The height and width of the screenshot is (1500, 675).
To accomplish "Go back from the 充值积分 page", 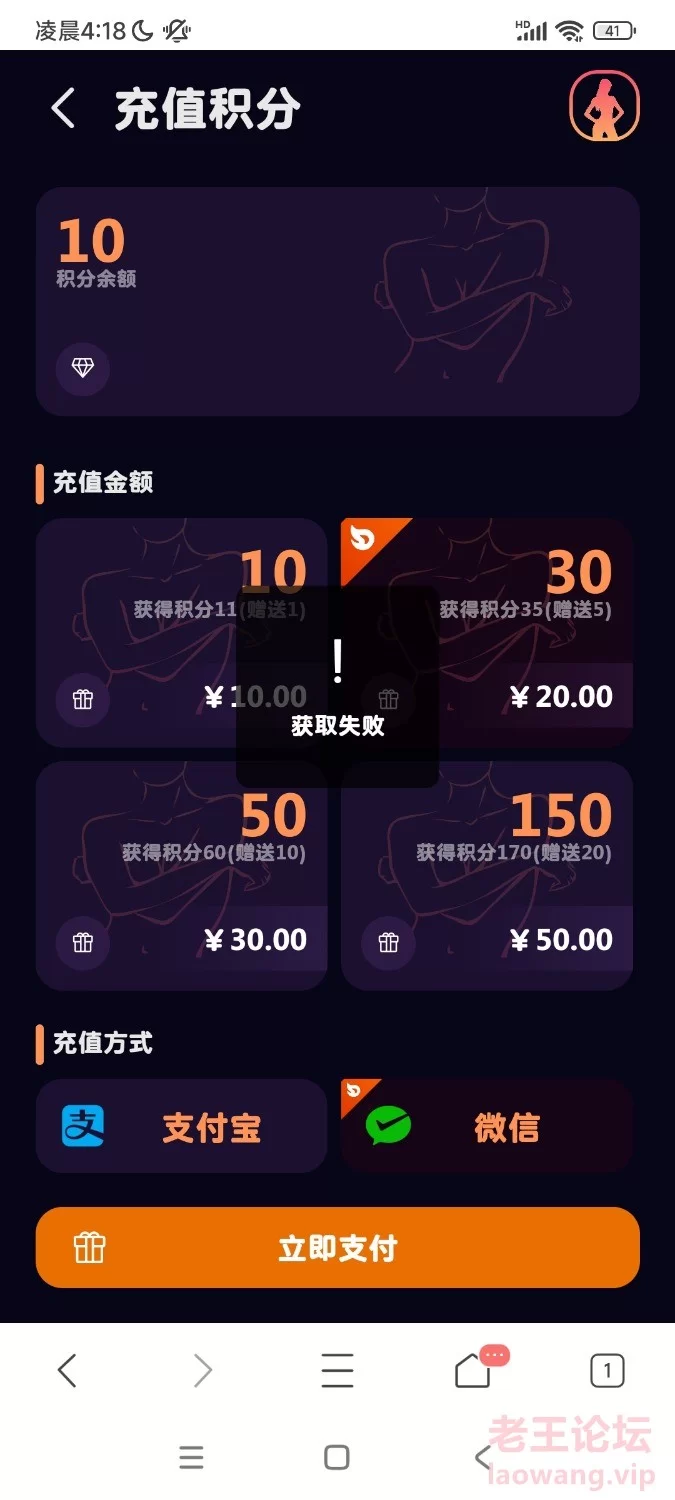I will tap(63, 108).
